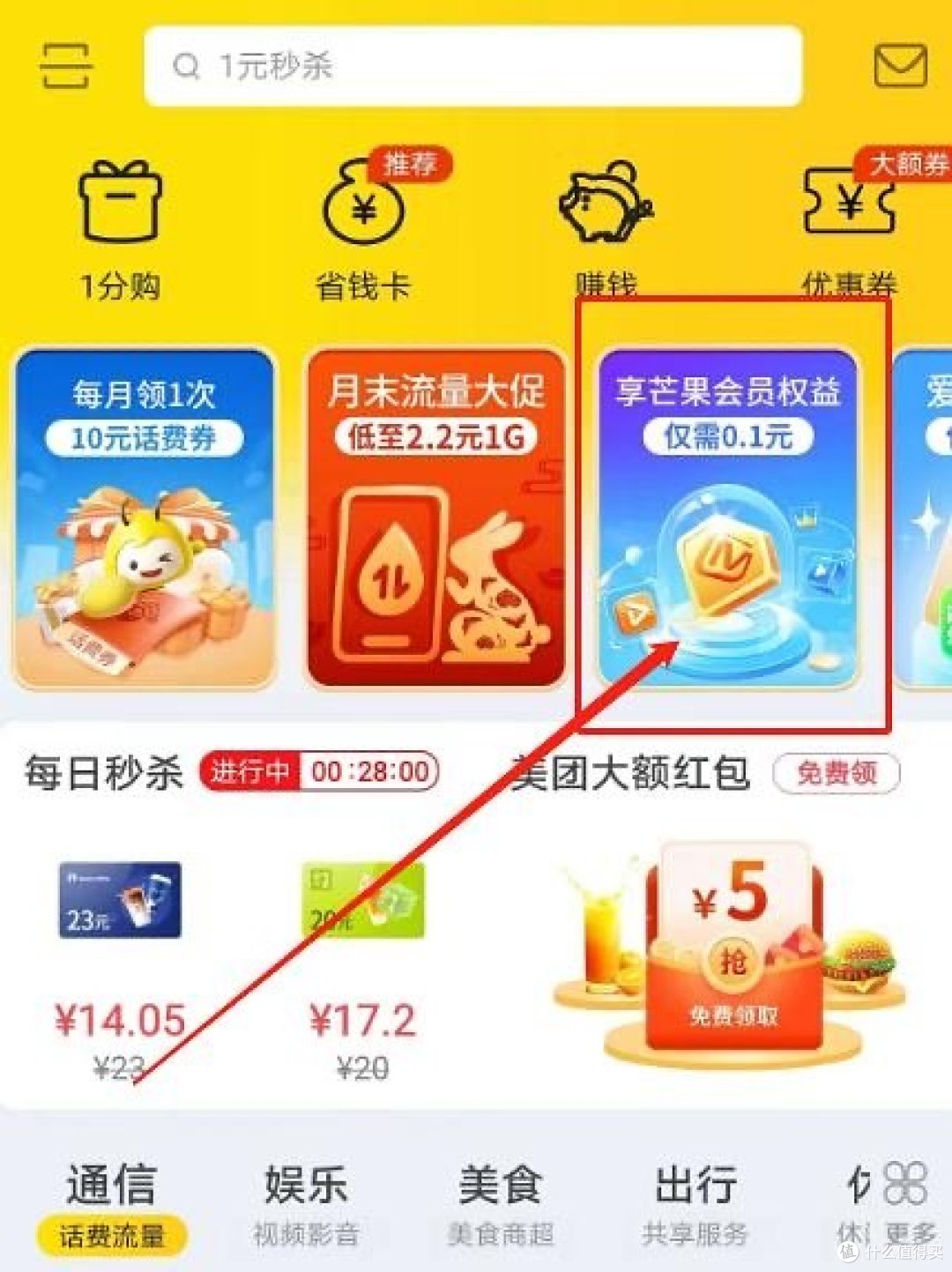Open the messages envelope icon
Image resolution: width=952 pixels, height=1272 pixels.
(899, 66)
